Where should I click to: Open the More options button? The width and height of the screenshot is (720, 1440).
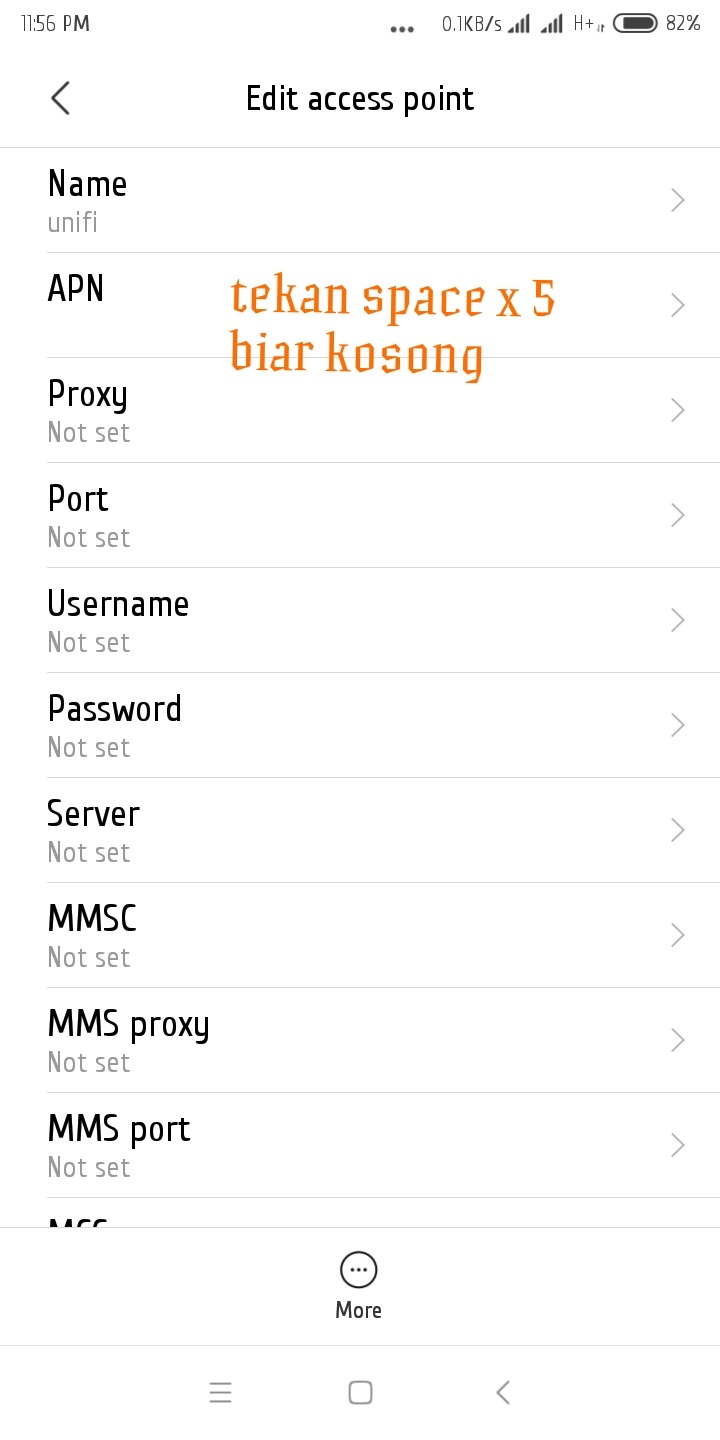[359, 1286]
